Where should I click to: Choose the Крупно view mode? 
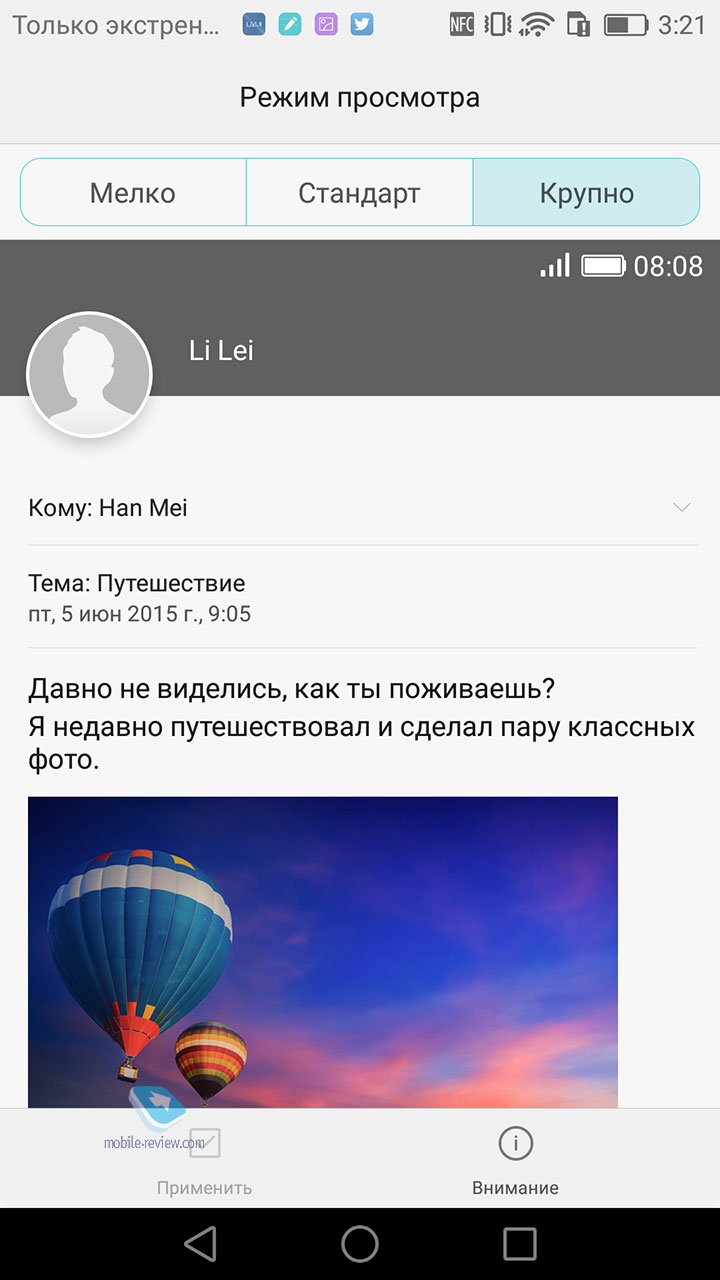coord(586,192)
